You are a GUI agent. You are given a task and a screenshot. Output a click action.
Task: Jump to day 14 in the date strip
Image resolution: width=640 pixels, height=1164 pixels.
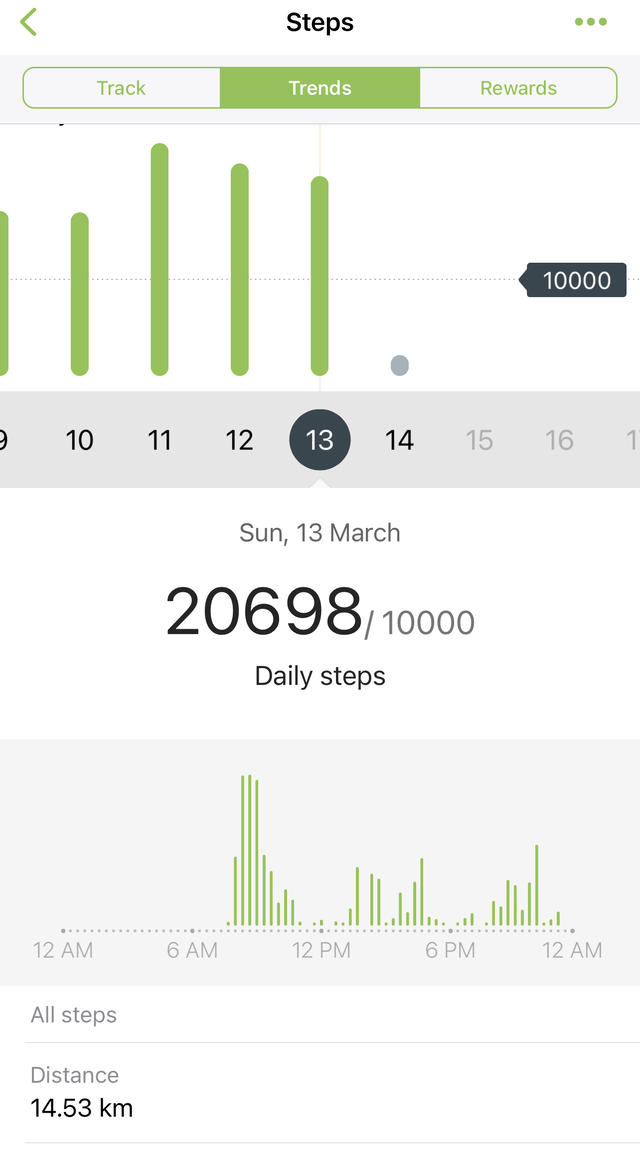click(400, 440)
